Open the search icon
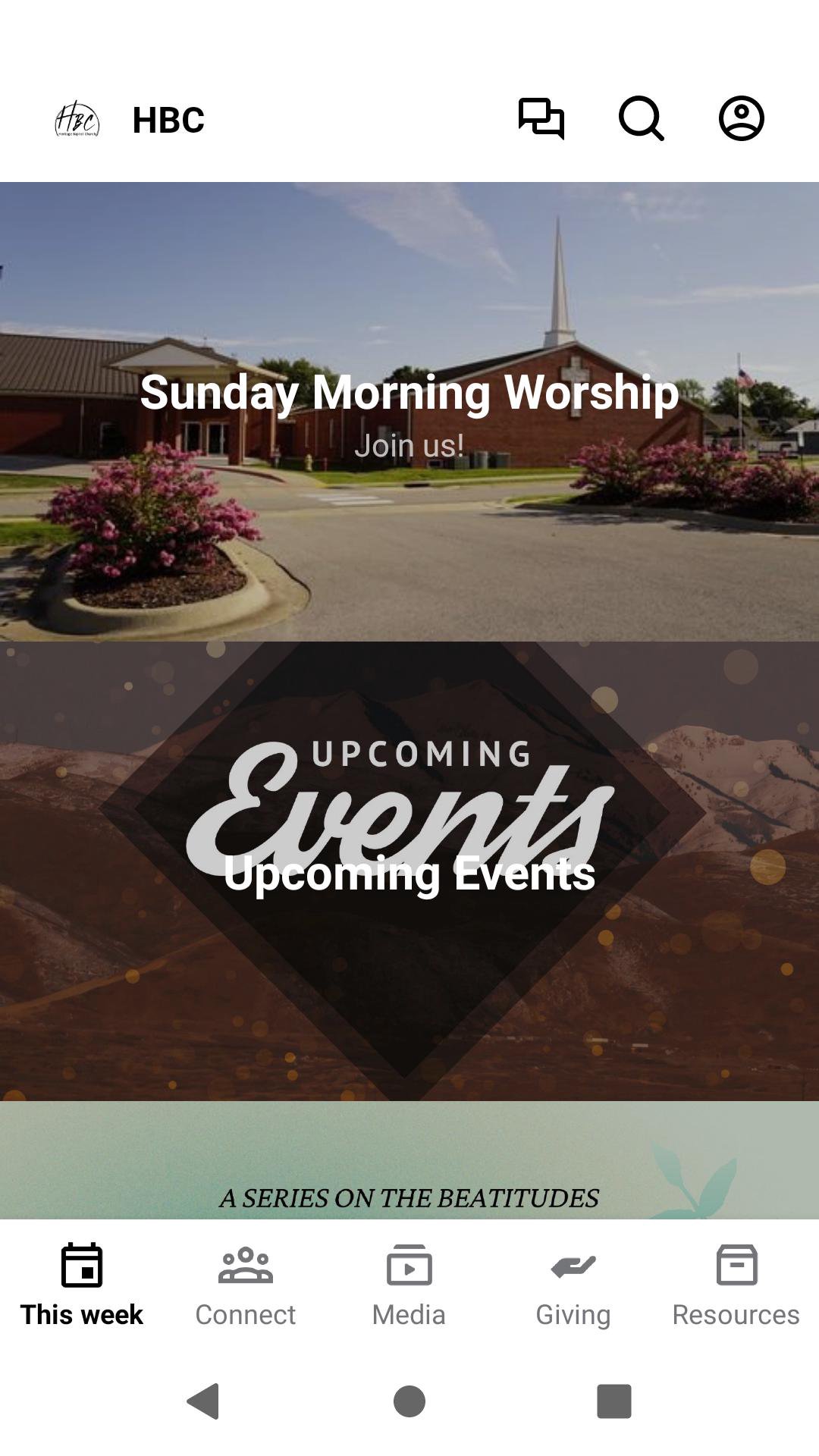Viewport: 819px width, 1456px height. [641, 119]
